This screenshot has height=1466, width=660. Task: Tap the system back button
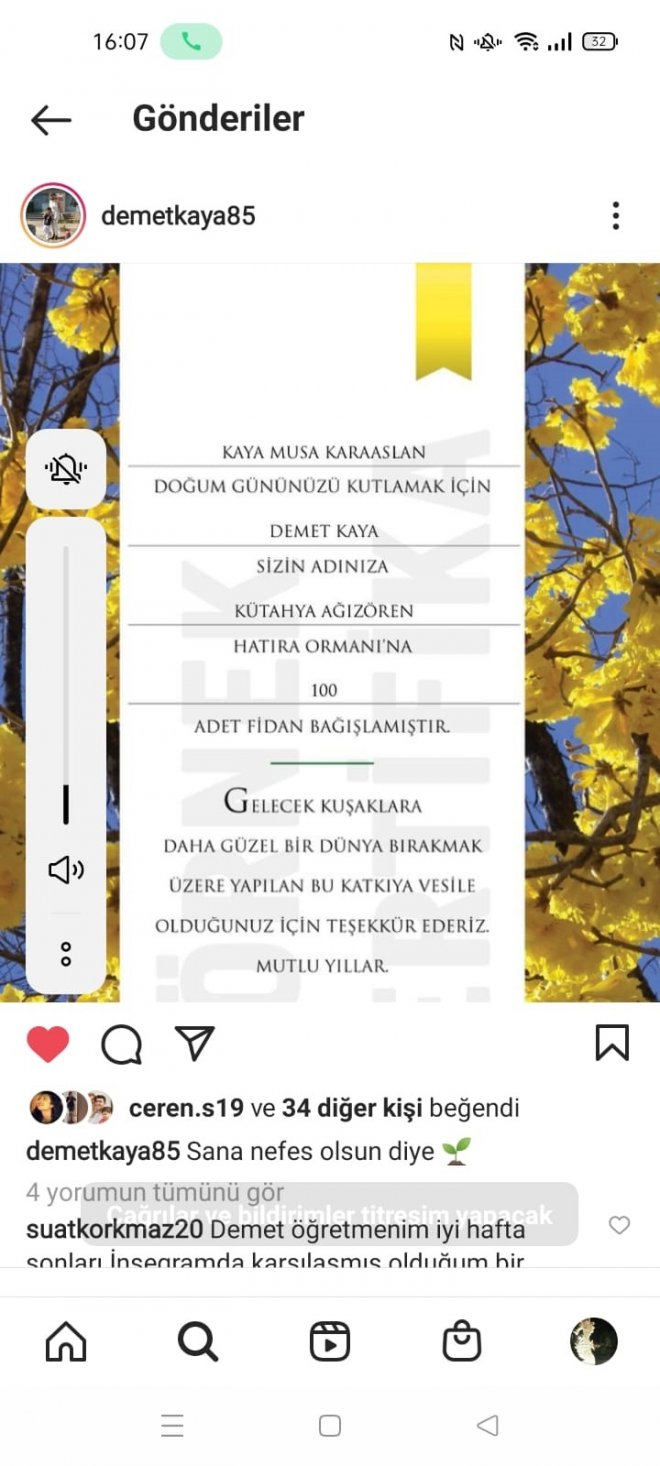click(x=487, y=1426)
